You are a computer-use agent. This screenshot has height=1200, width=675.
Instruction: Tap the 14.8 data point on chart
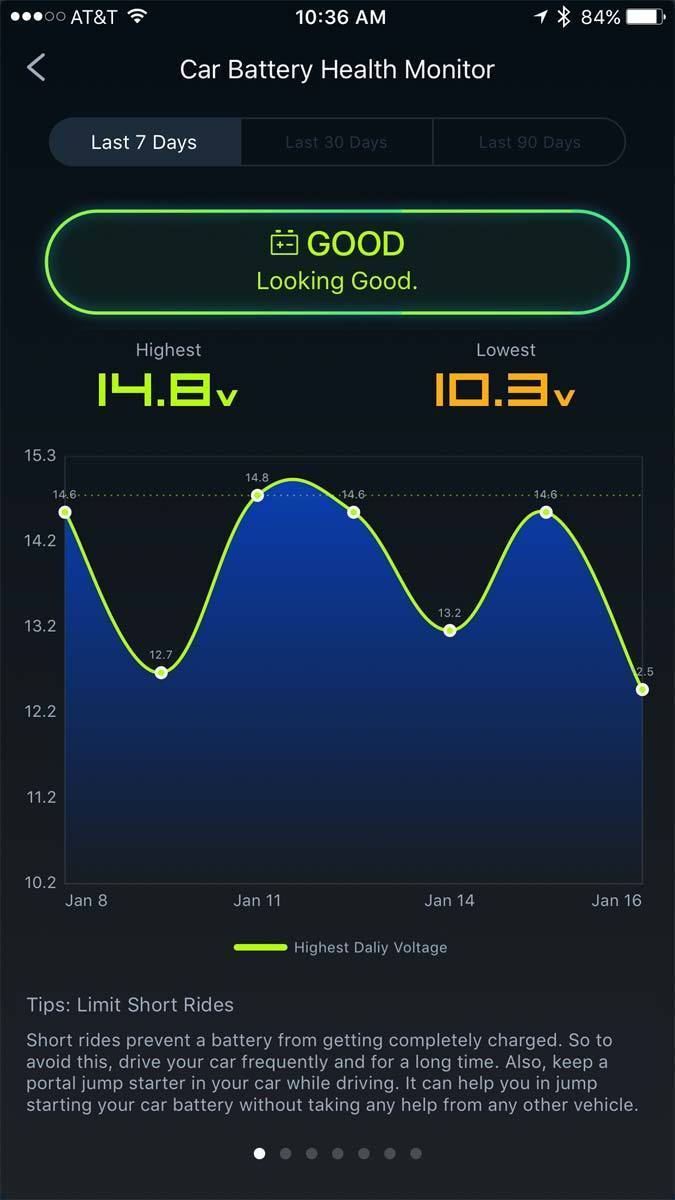click(x=257, y=495)
